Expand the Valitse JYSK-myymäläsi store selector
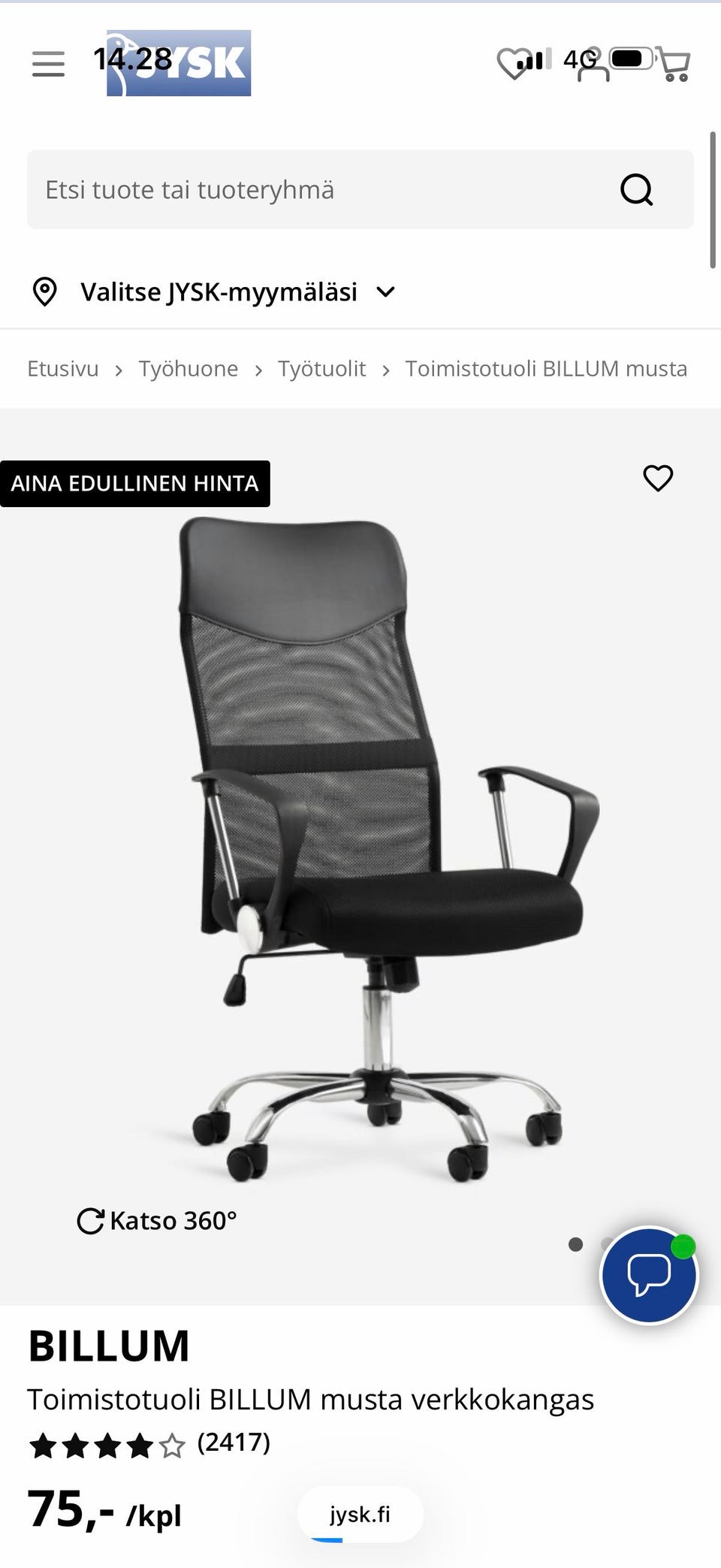721x1568 pixels. click(x=220, y=292)
